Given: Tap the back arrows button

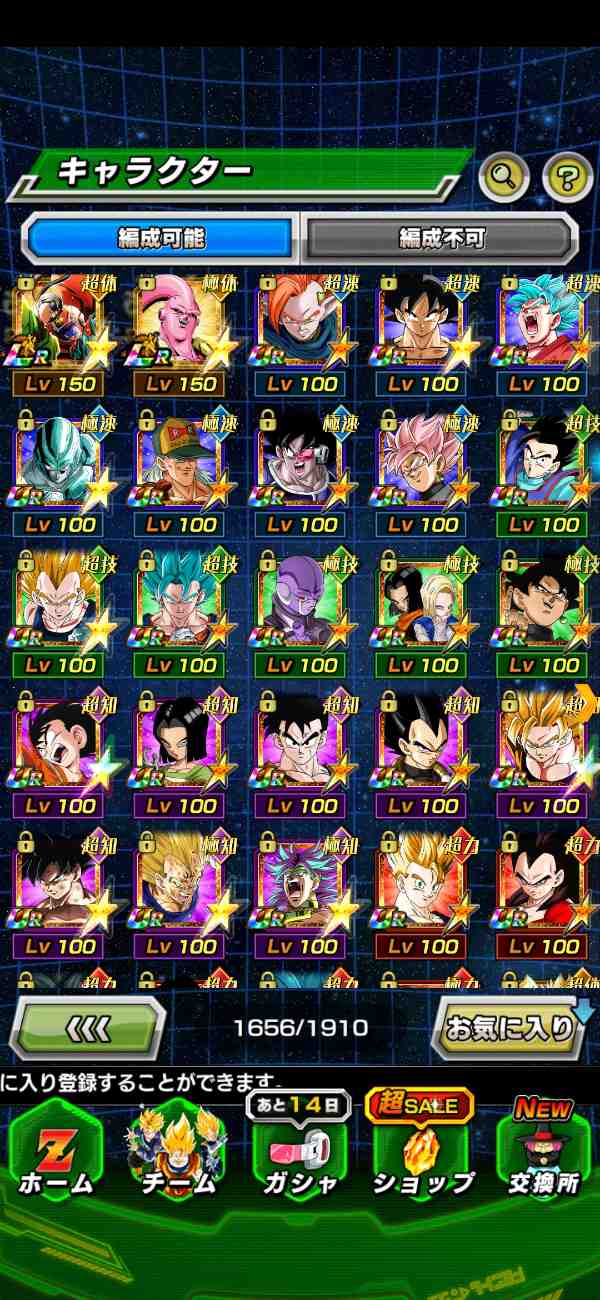Looking at the screenshot, I should coord(89,1027).
